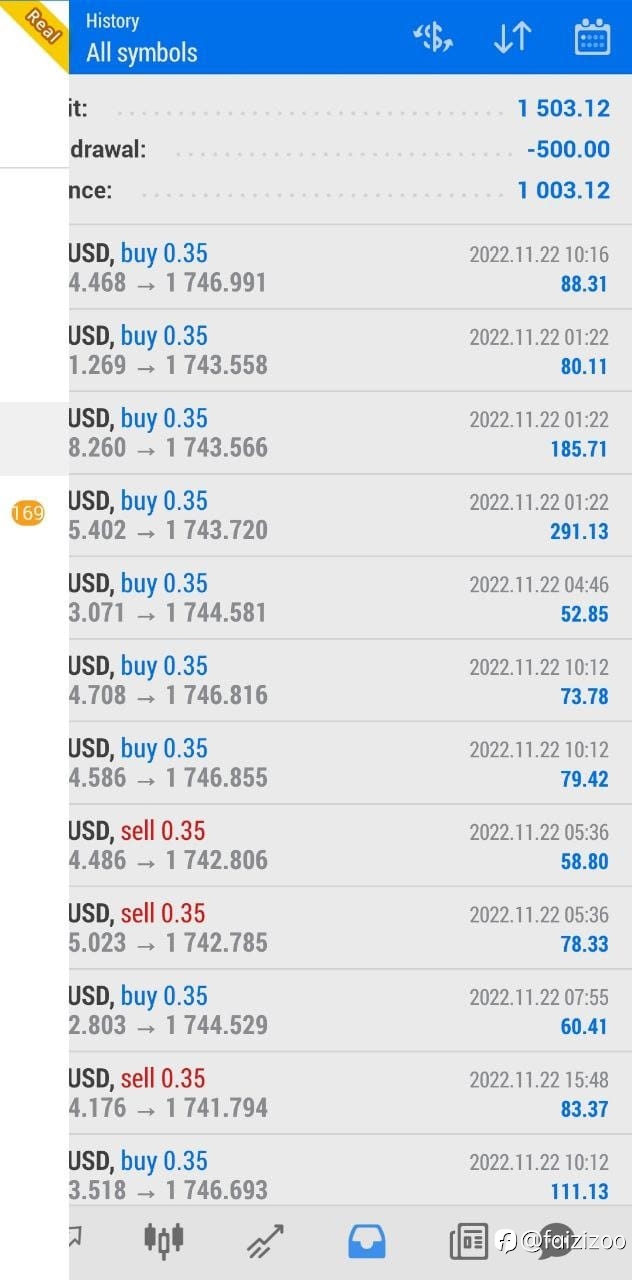Tap the sort arrows icon
The image size is (632, 1280).
[512, 38]
